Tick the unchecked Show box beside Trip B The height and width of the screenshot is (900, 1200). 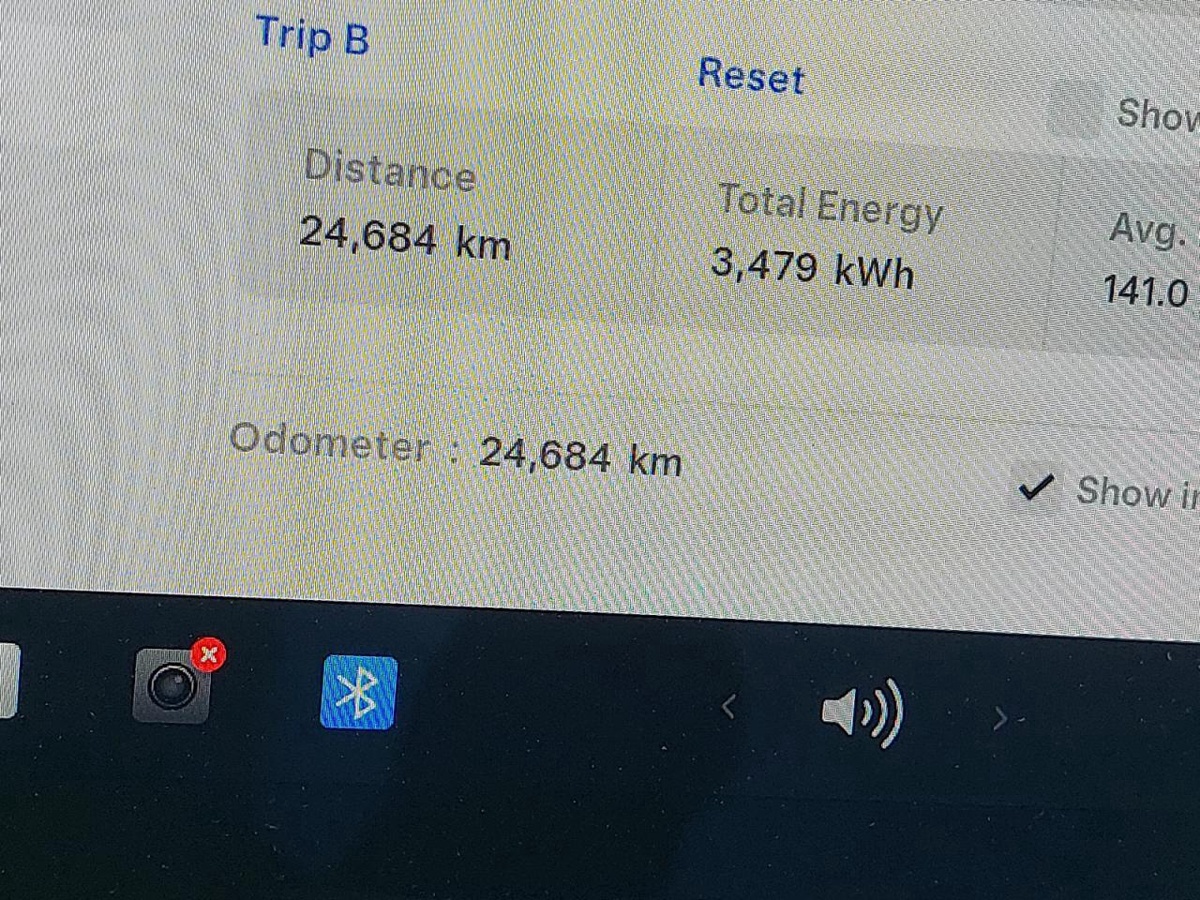pyautogui.click(x=1076, y=112)
